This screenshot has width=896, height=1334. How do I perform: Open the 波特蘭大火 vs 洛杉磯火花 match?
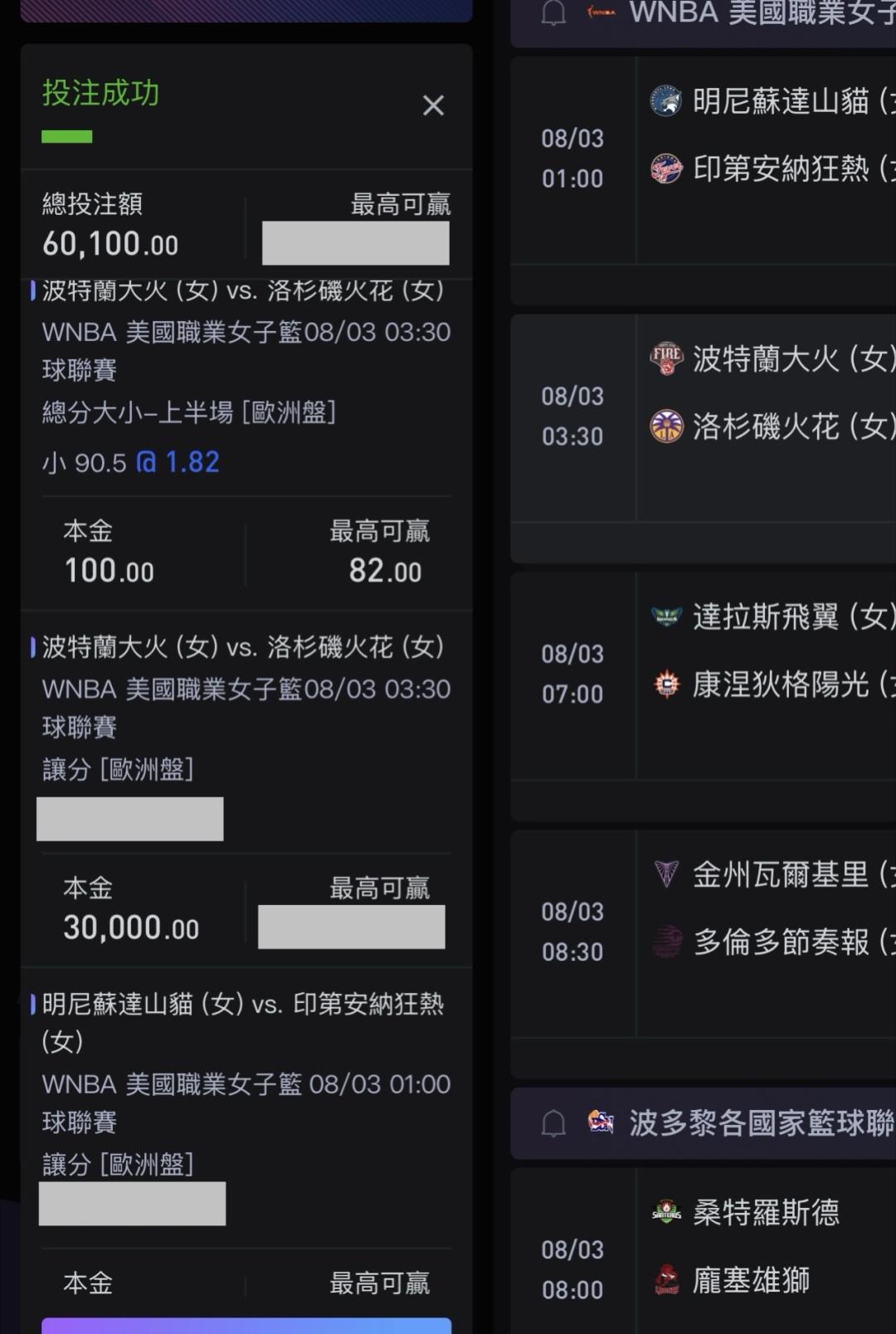click(x=704, y=417)
